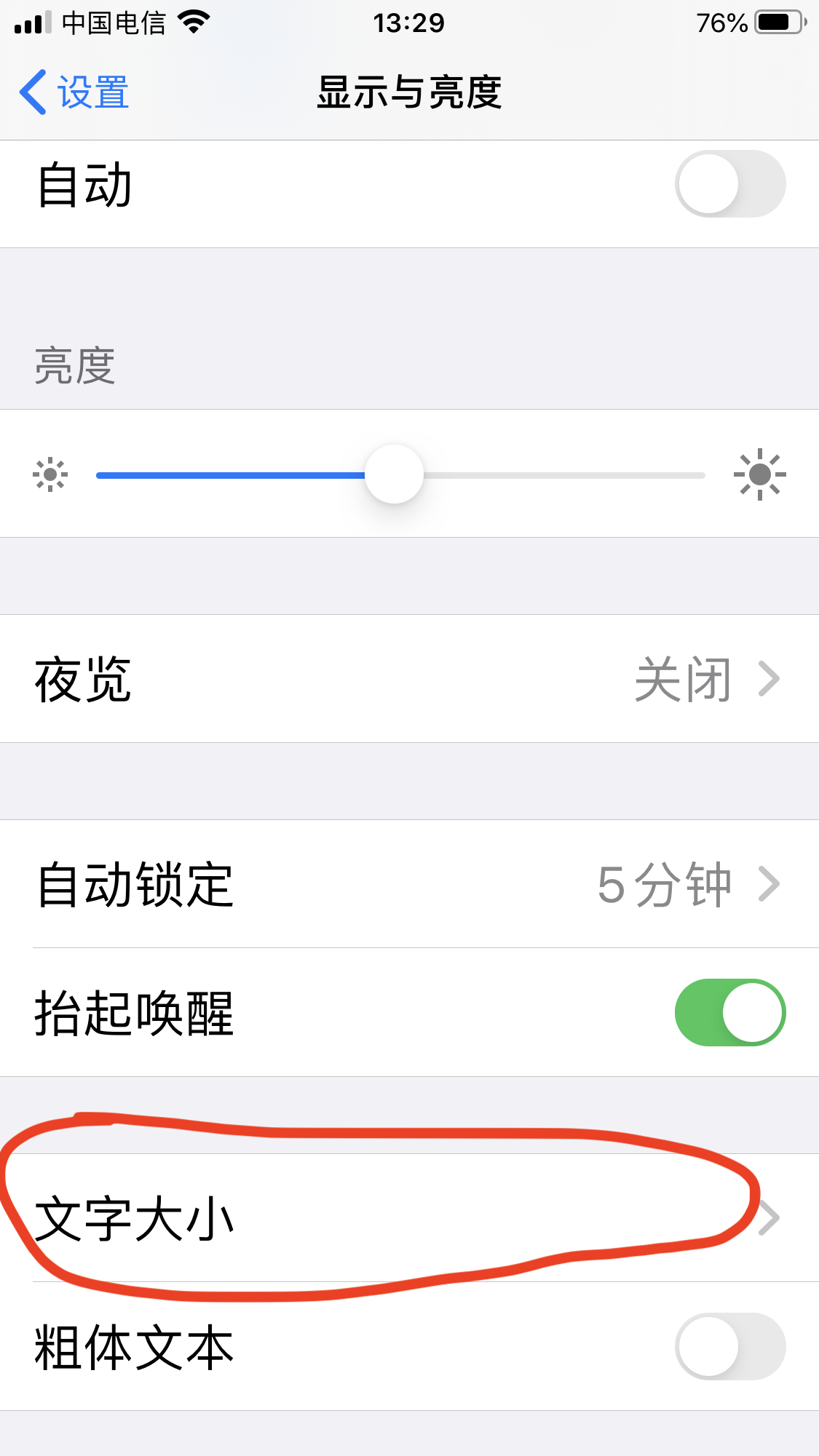Enable the 自动 appearance switch
This screenshot has width=819, height=1456.
tap(729, 184)
